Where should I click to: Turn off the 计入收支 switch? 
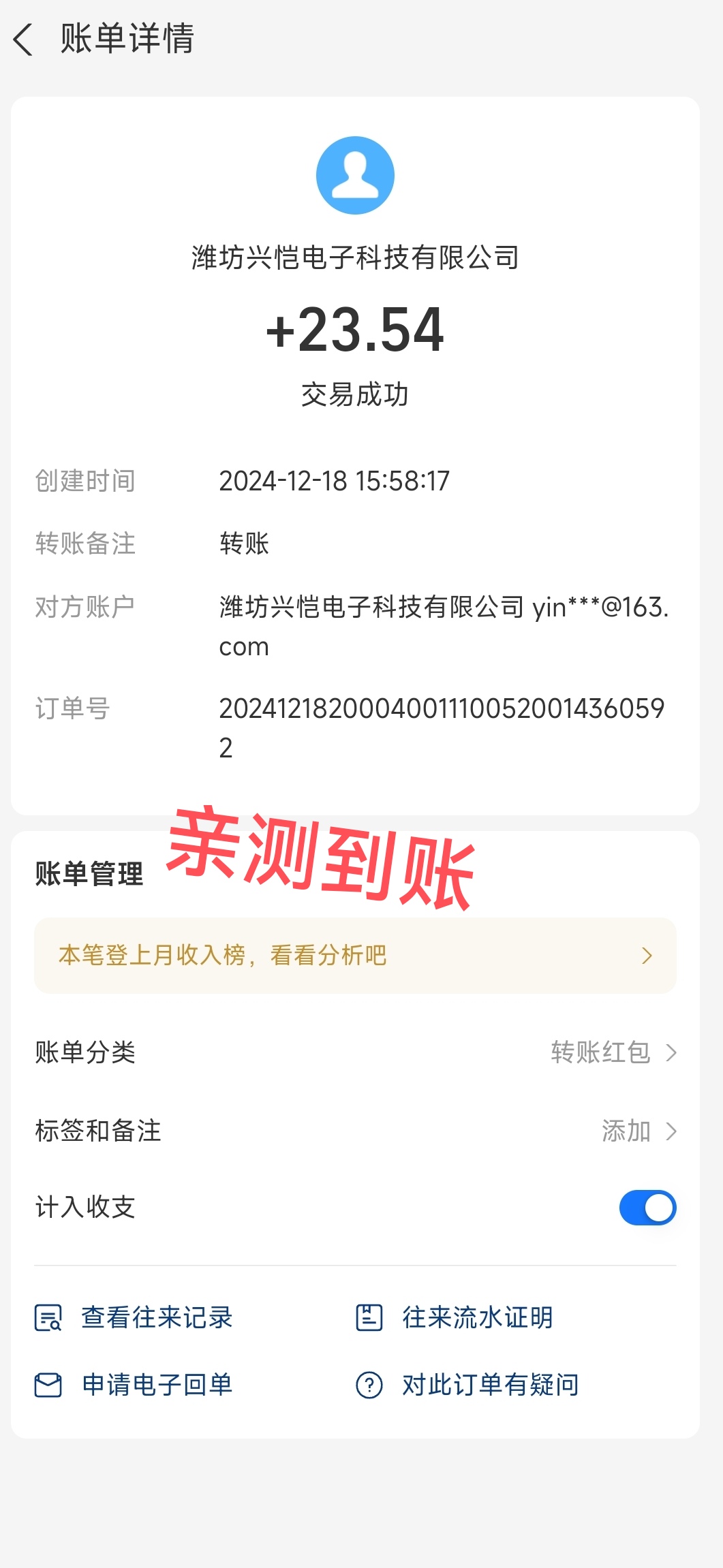(647, 1208)
